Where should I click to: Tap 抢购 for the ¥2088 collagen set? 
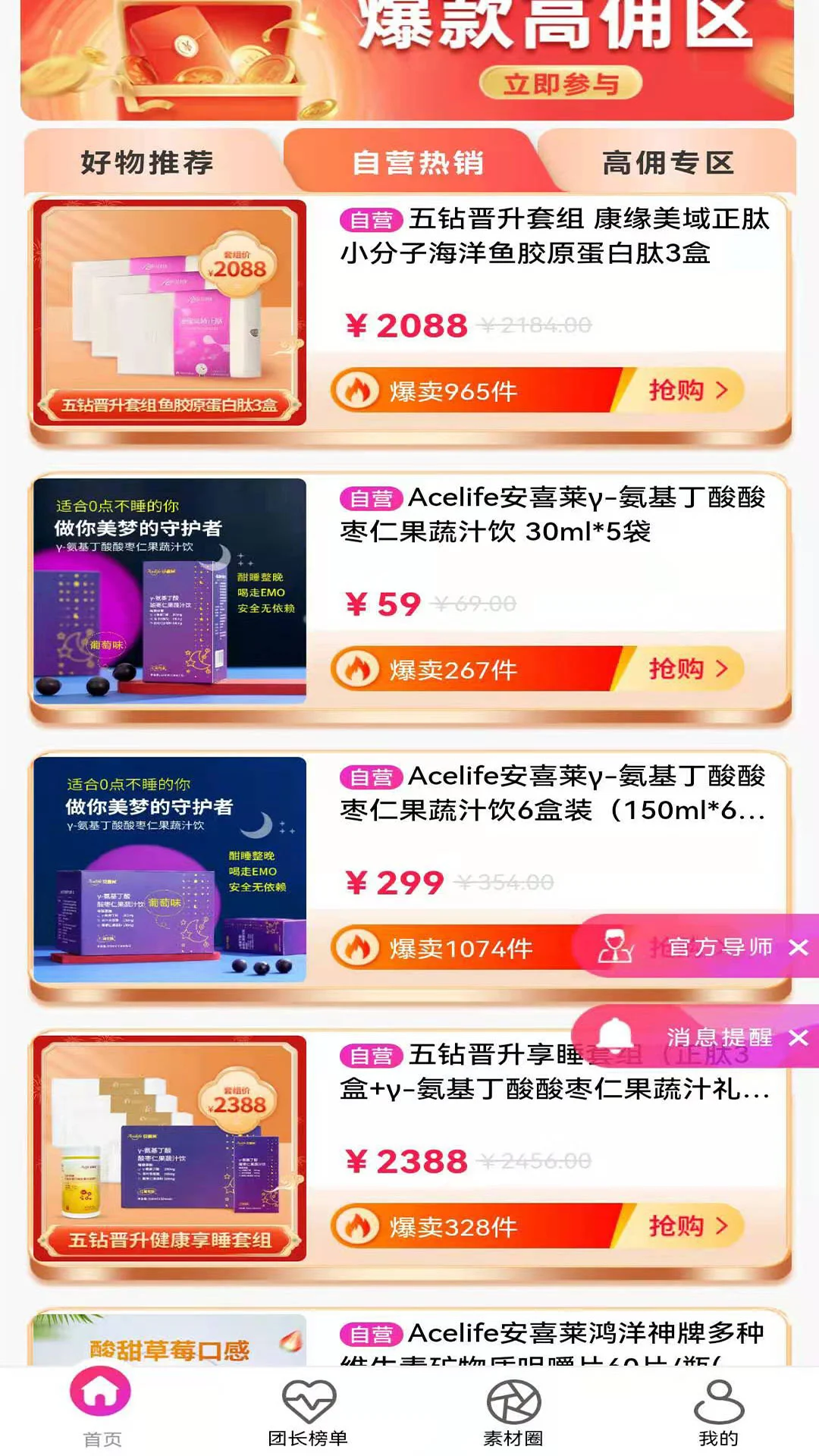(x=686, y=391)
